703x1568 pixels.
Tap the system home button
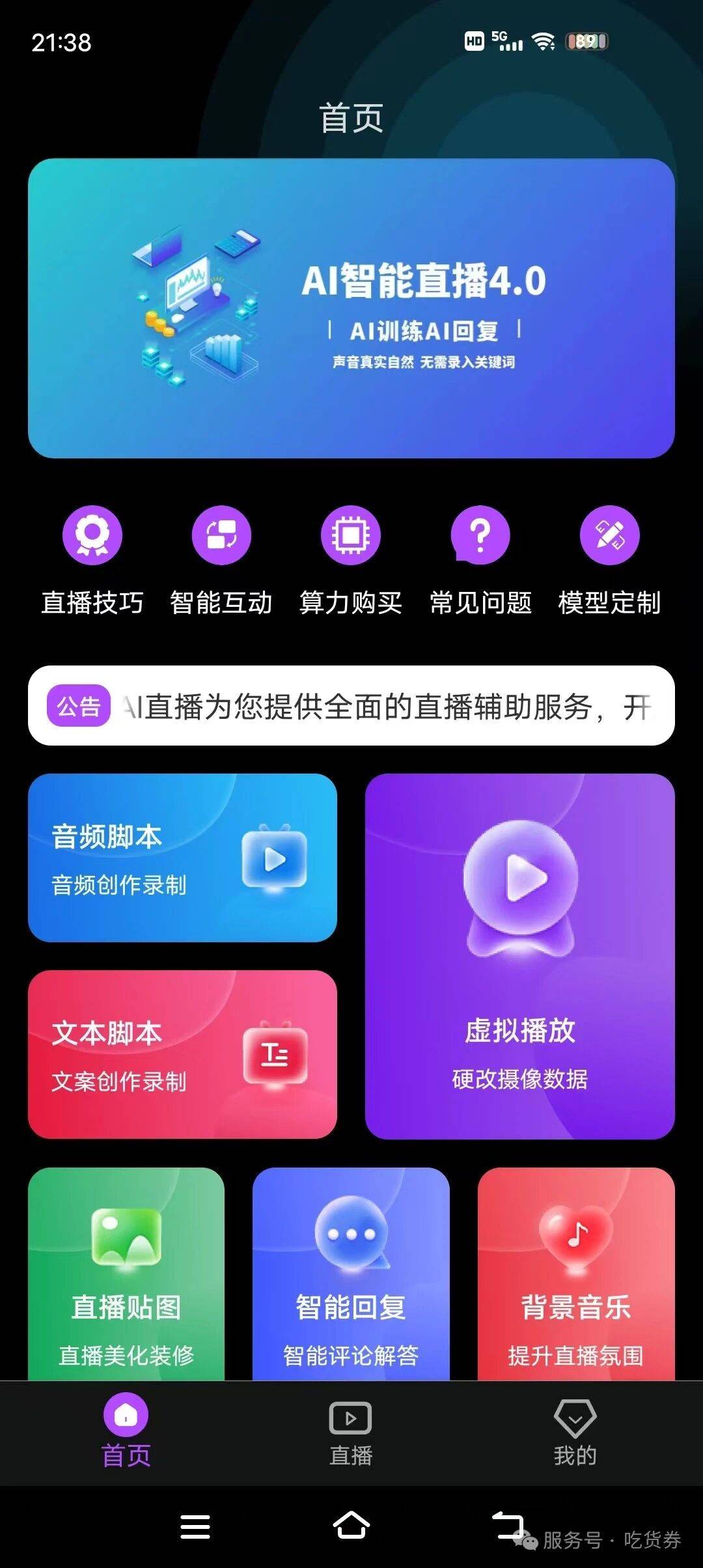(351, 1526)
